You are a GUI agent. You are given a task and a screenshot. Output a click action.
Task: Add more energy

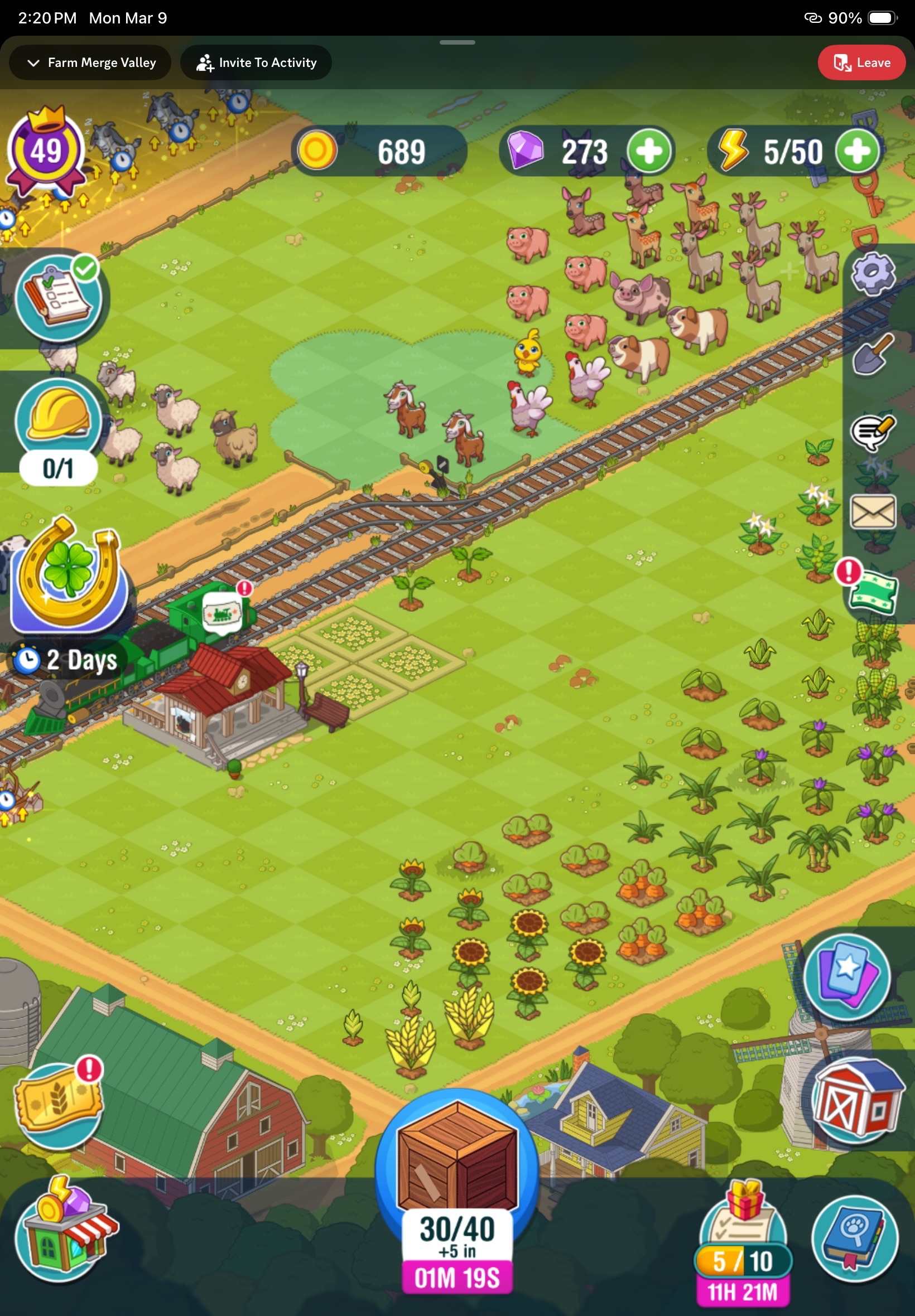[857, 151]
